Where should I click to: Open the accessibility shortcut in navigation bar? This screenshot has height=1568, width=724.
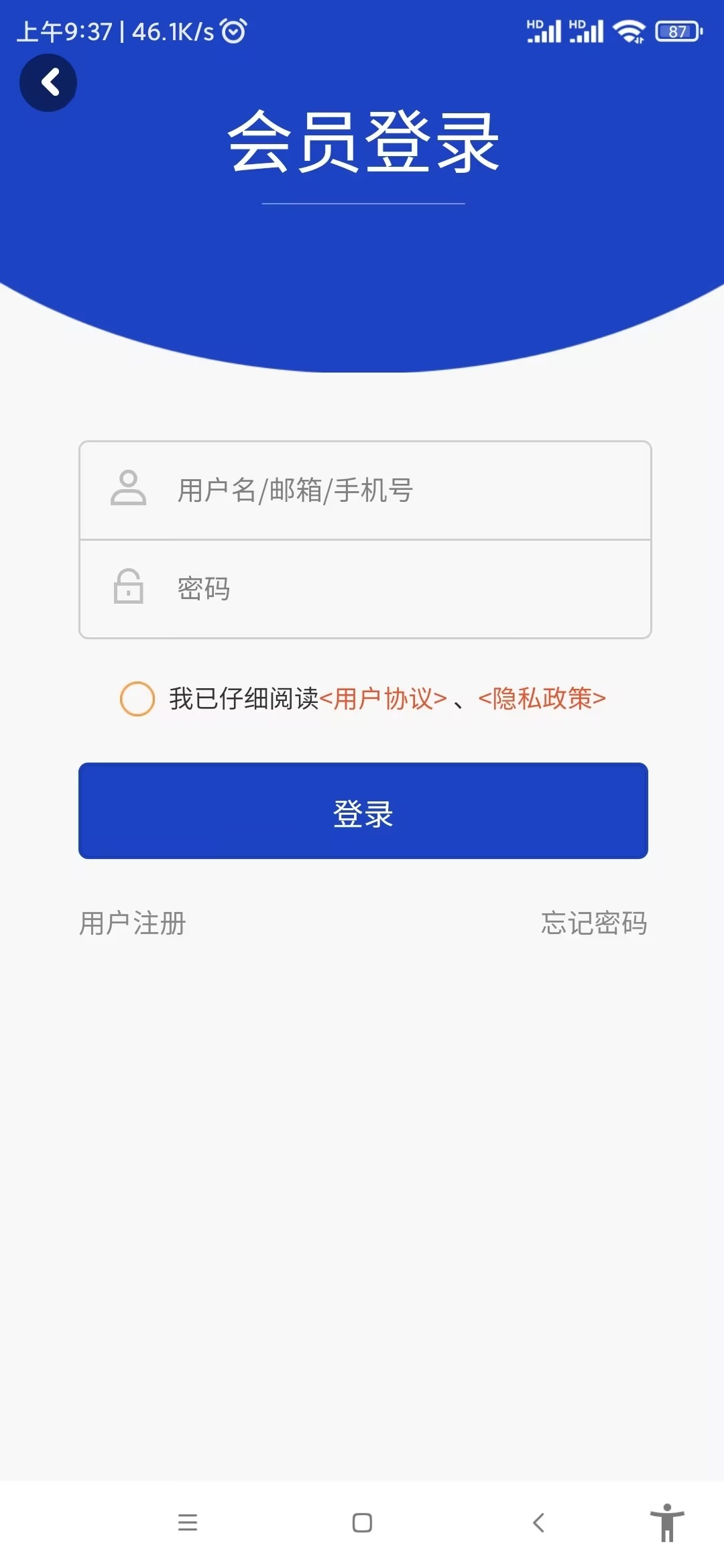point(666,1522)
